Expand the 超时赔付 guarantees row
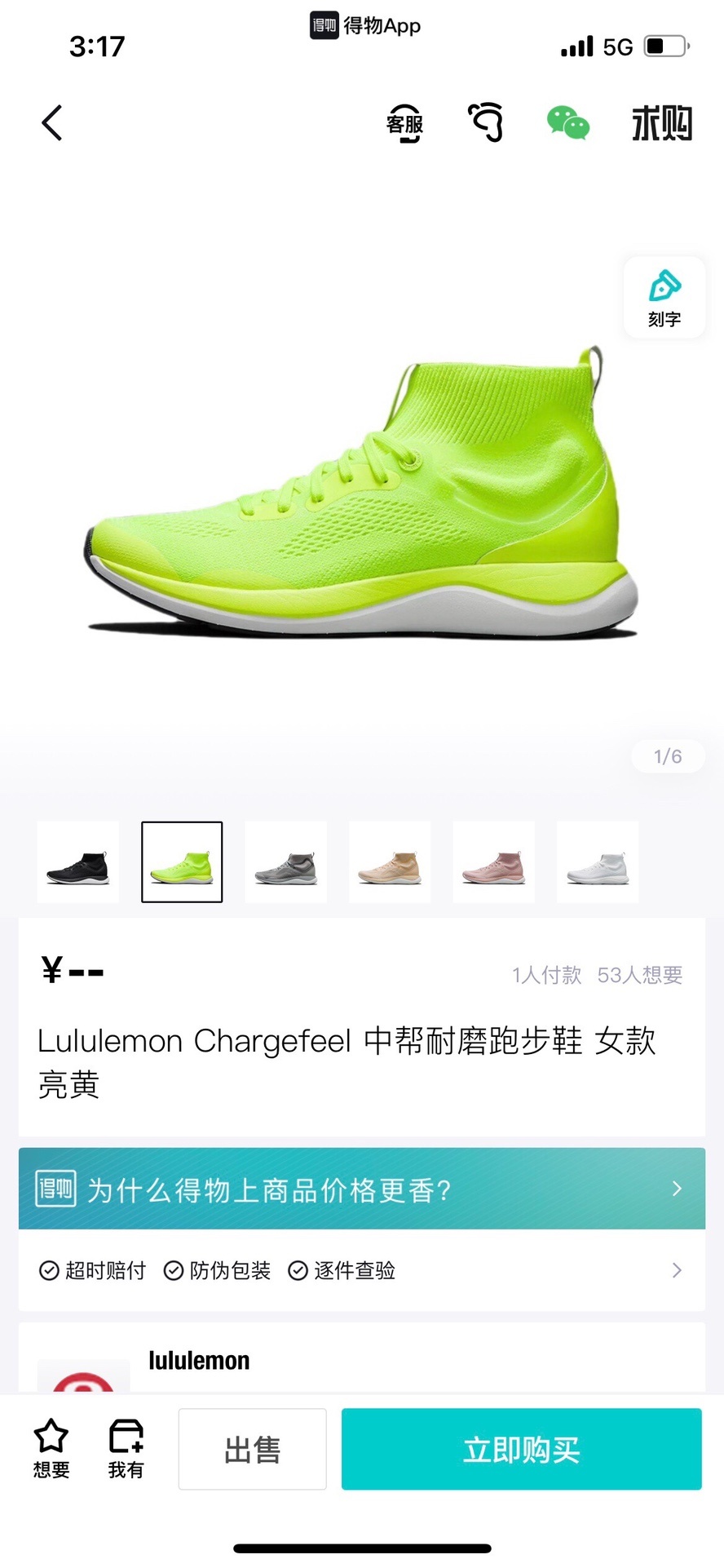This screenshot has height=1568, width=724. pos(361,1270)
